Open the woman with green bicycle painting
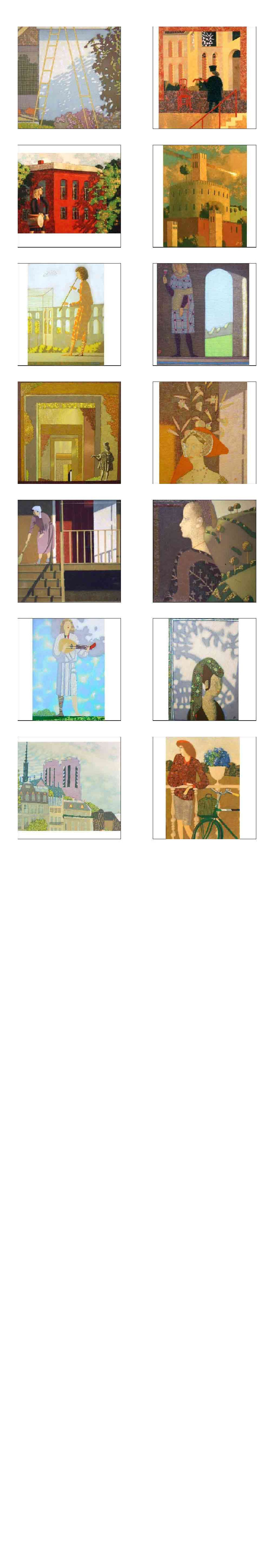This screenshot has width=261, height=1568. coord(204,787)
